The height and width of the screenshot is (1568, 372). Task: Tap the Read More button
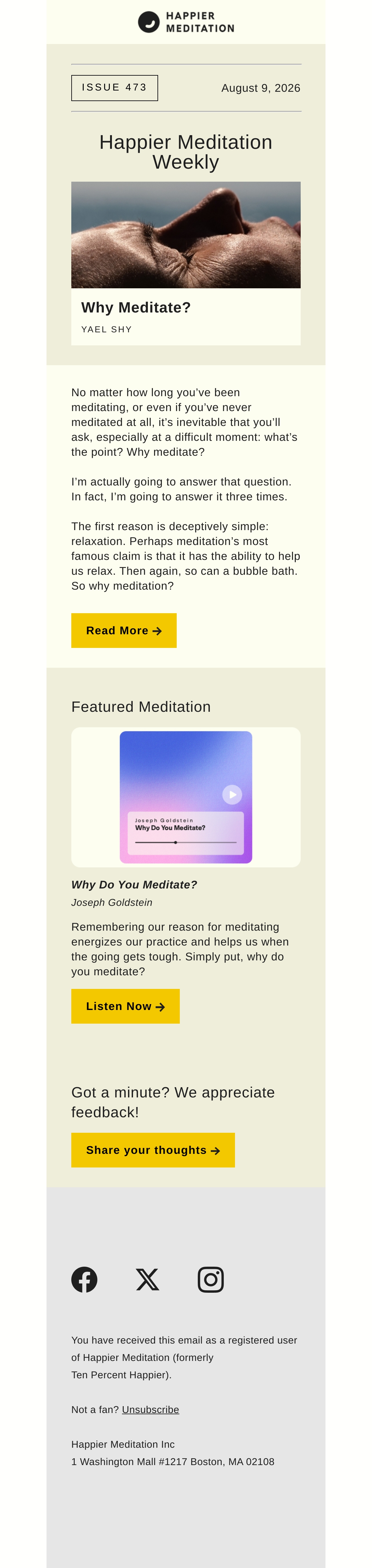[x=124, y=630]
